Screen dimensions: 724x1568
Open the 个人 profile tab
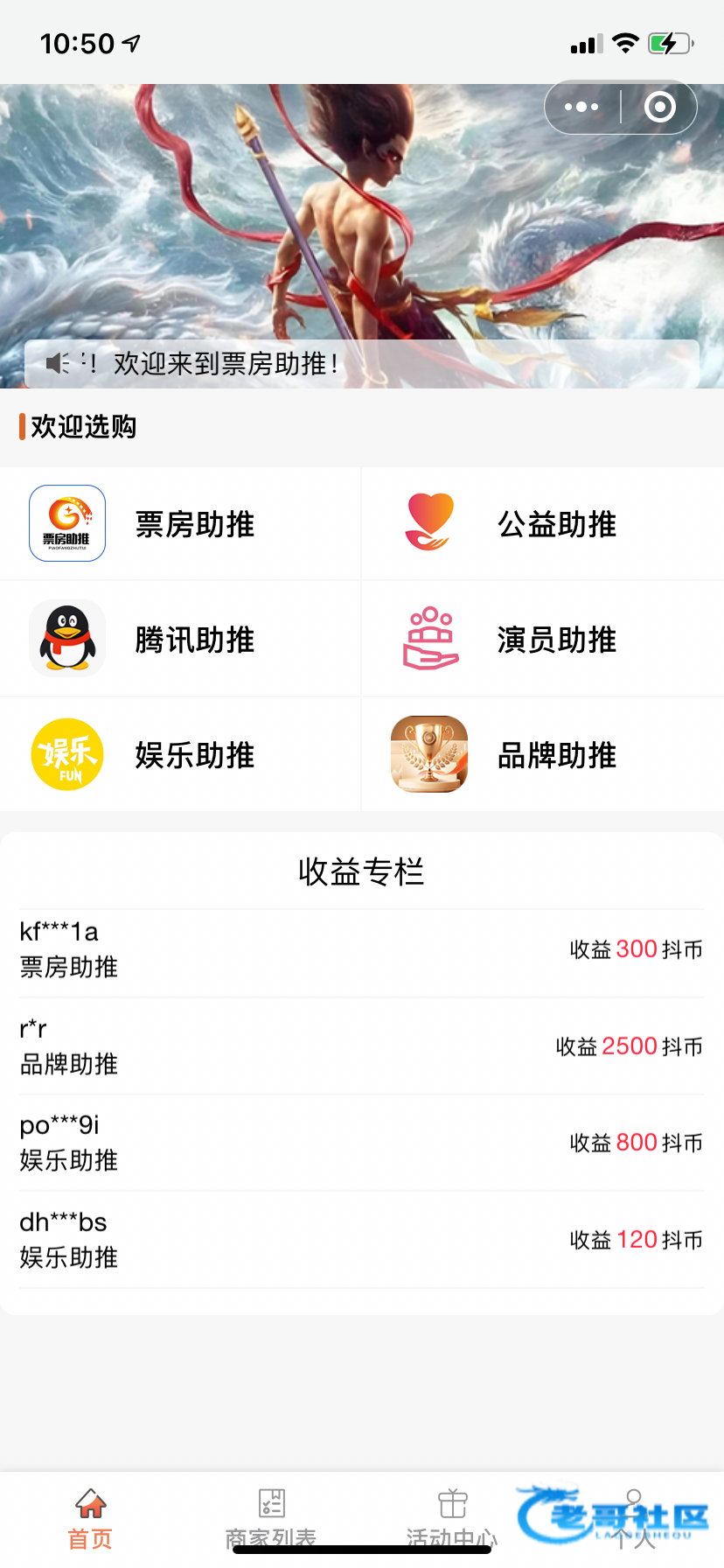click(634, 1518)
